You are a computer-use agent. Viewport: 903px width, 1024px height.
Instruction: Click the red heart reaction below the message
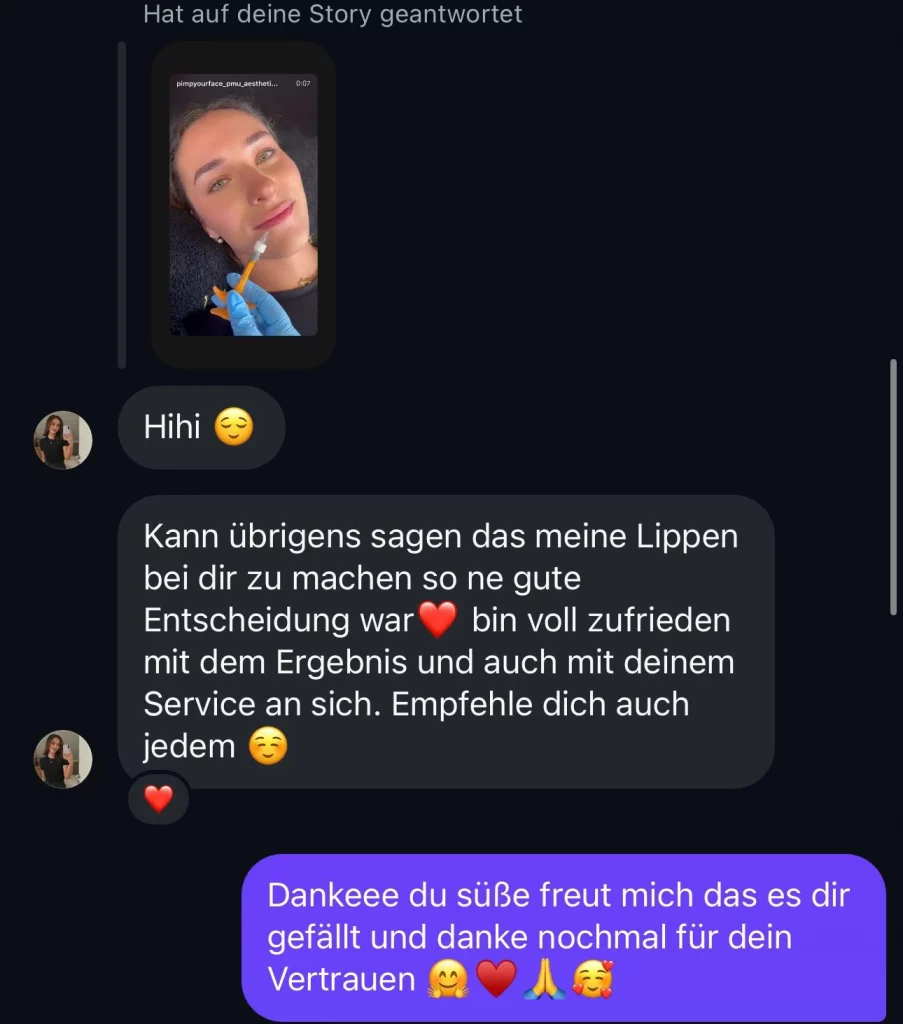click(x=158, y=798)
